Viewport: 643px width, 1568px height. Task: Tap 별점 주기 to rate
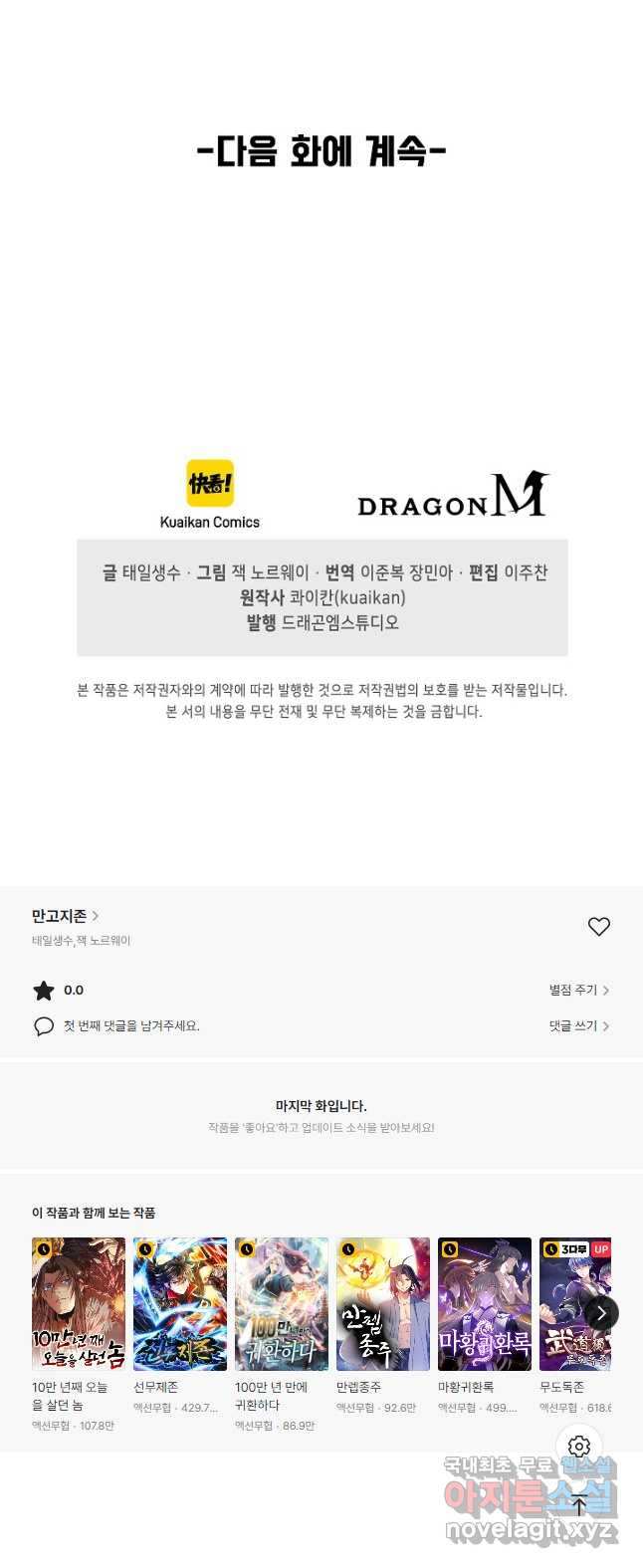[x=578, y=990]
